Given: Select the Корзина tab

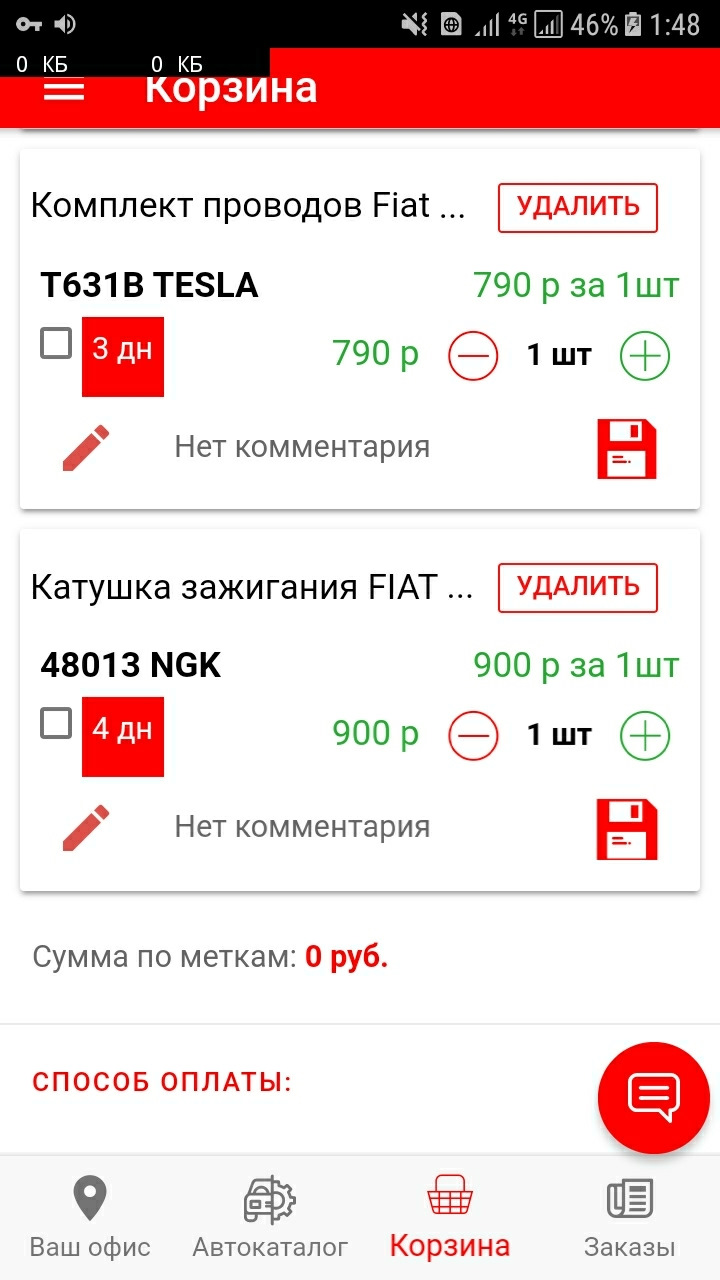Looking at the screenshot, I should tap(450, 1218).
